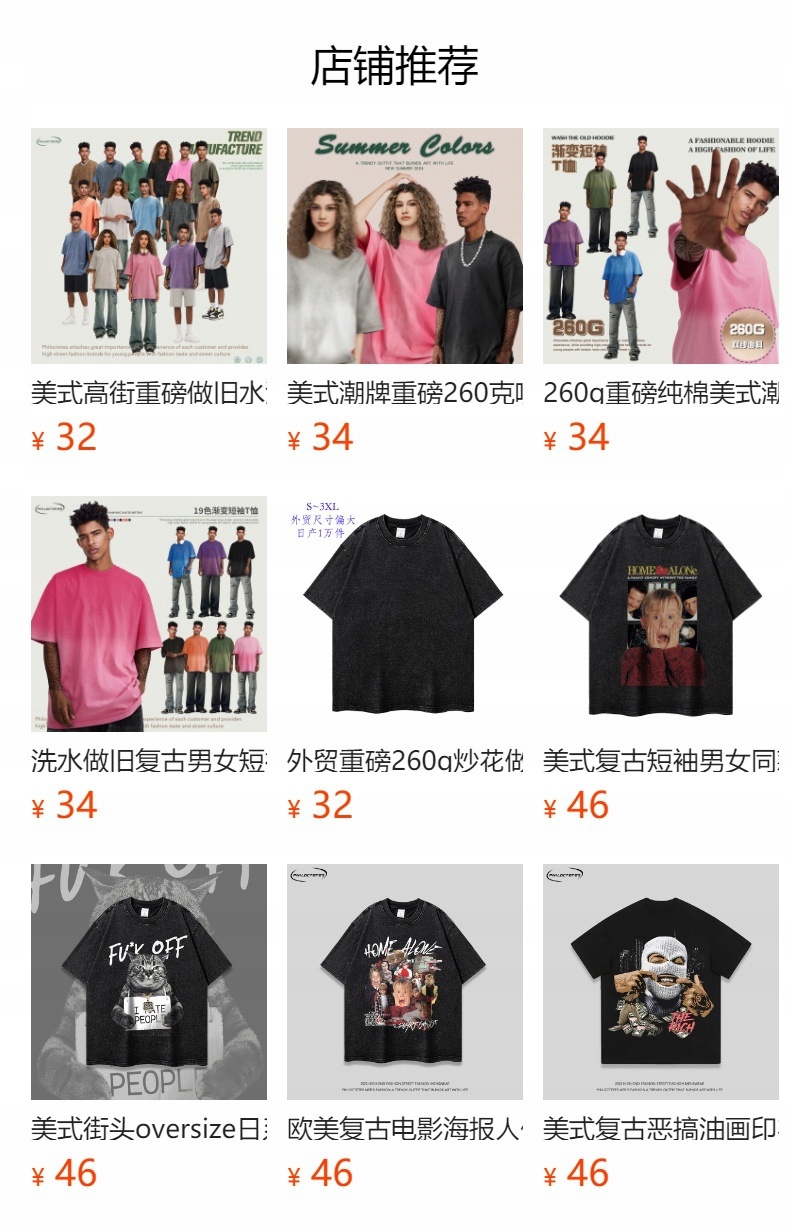Image resolution: width=790 pixels, height=1232 pixels.
Task: Open 美式街头oversize cat print tee
Action: point(148,982)
